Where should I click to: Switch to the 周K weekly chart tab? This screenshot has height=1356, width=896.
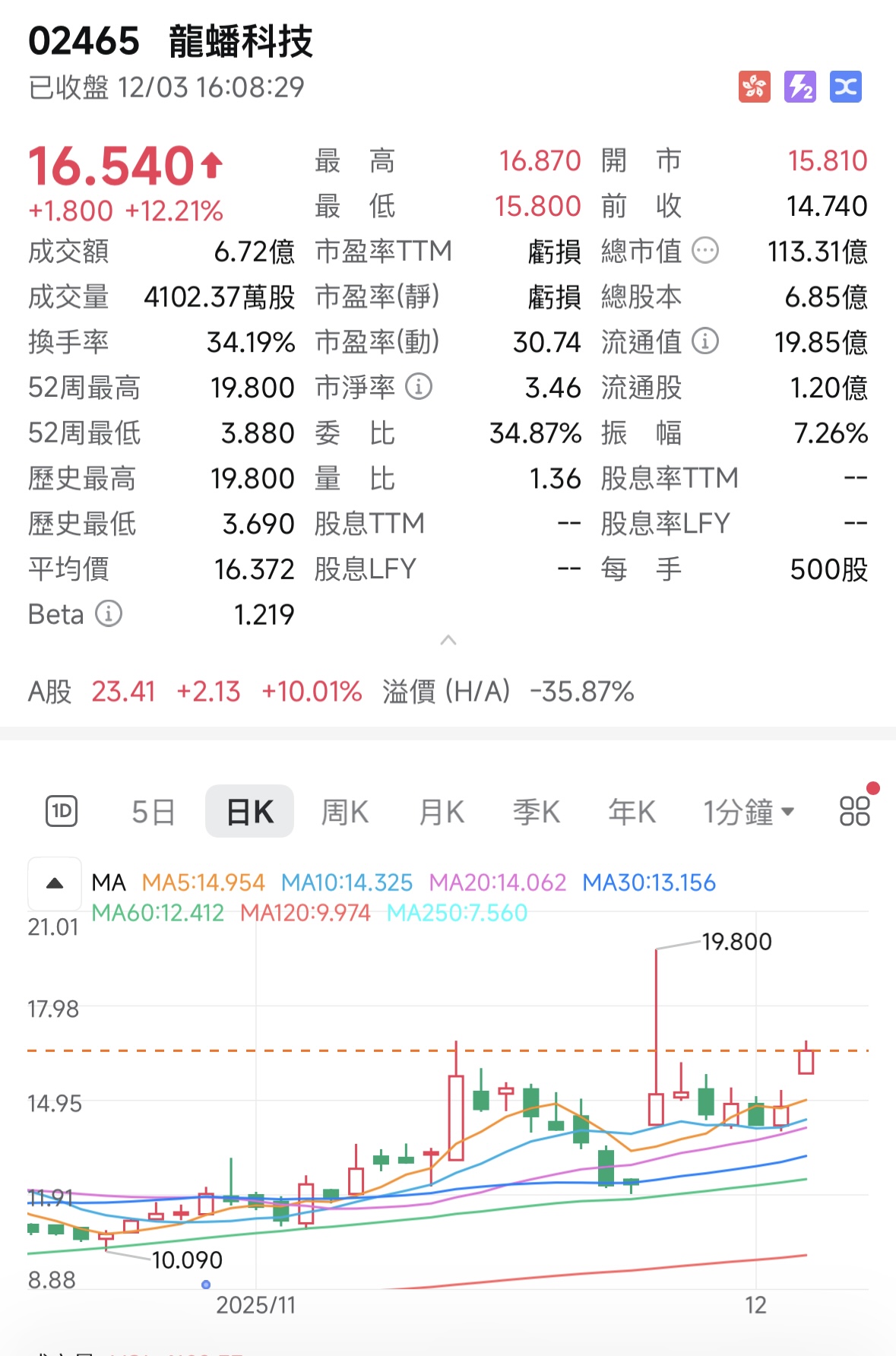(x=344, y=812)
